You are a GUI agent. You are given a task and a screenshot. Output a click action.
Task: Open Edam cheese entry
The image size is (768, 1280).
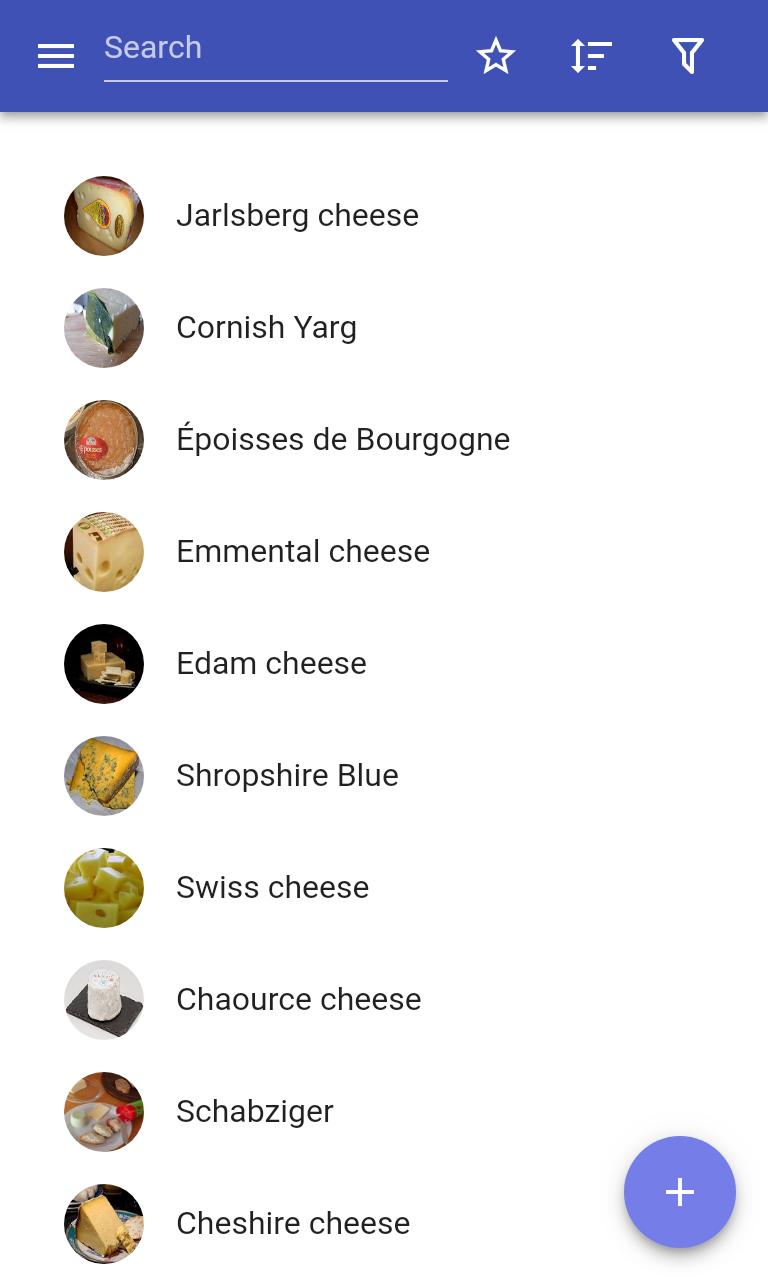[384, 664]
